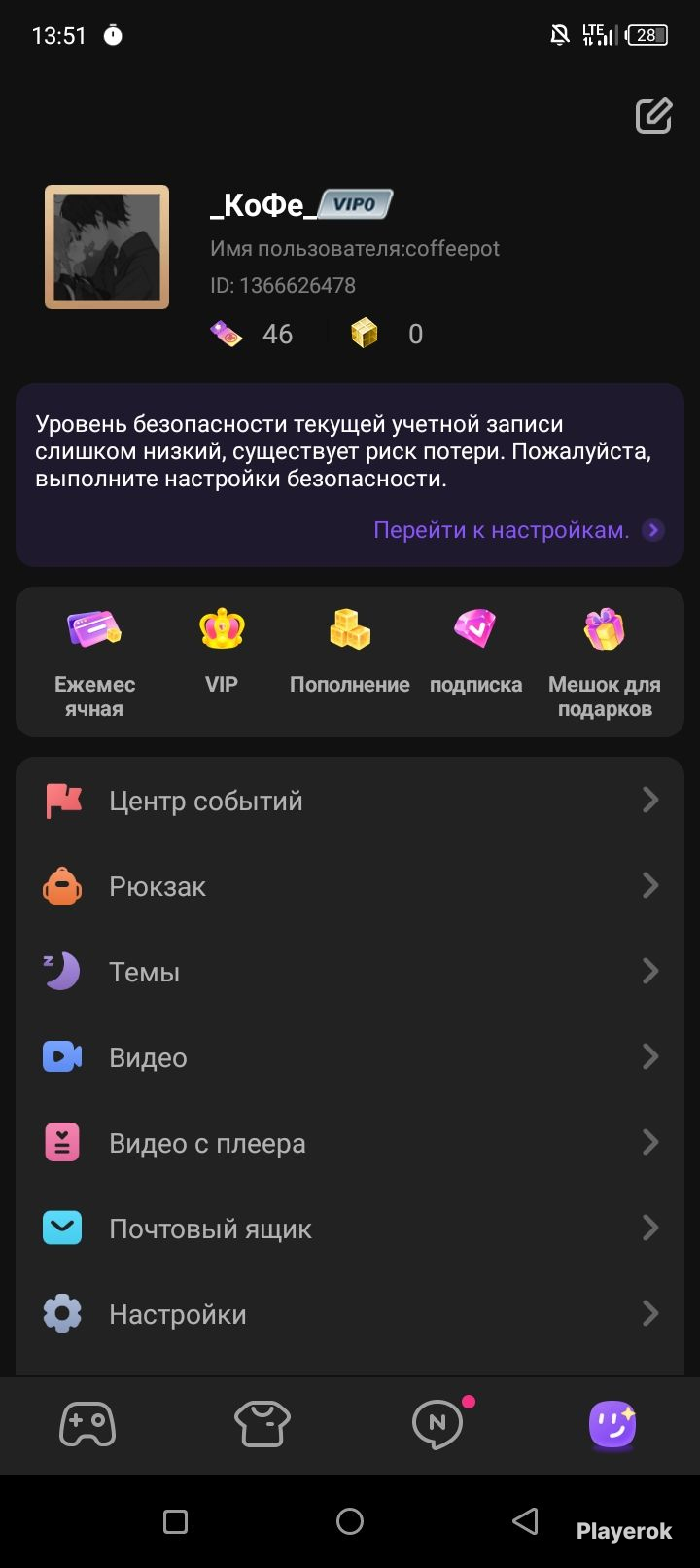The image size is (700, 1568).
Task: Open the Настройки settings row
Action: 350,1314
